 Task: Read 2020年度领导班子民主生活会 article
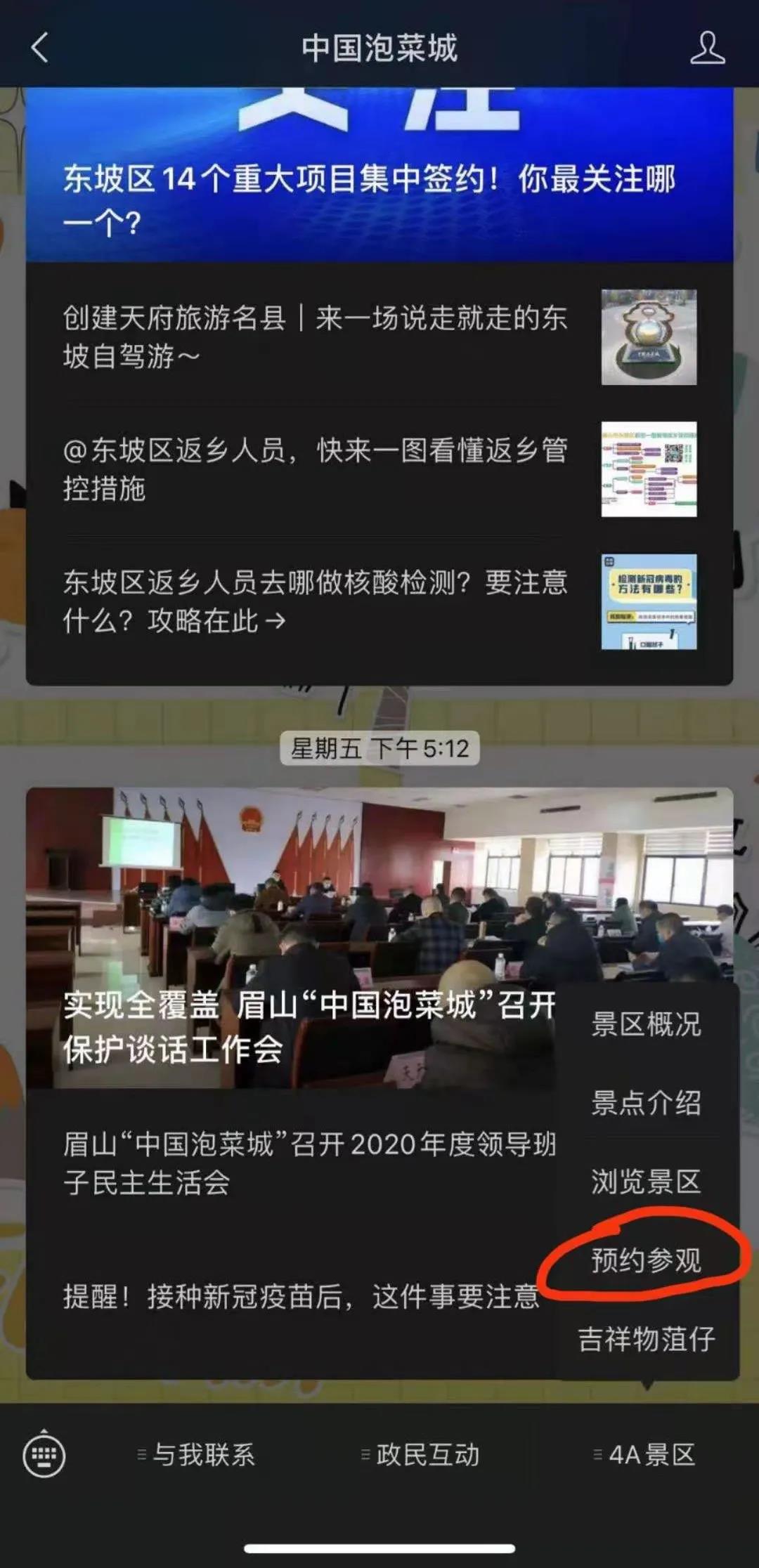309,1163
